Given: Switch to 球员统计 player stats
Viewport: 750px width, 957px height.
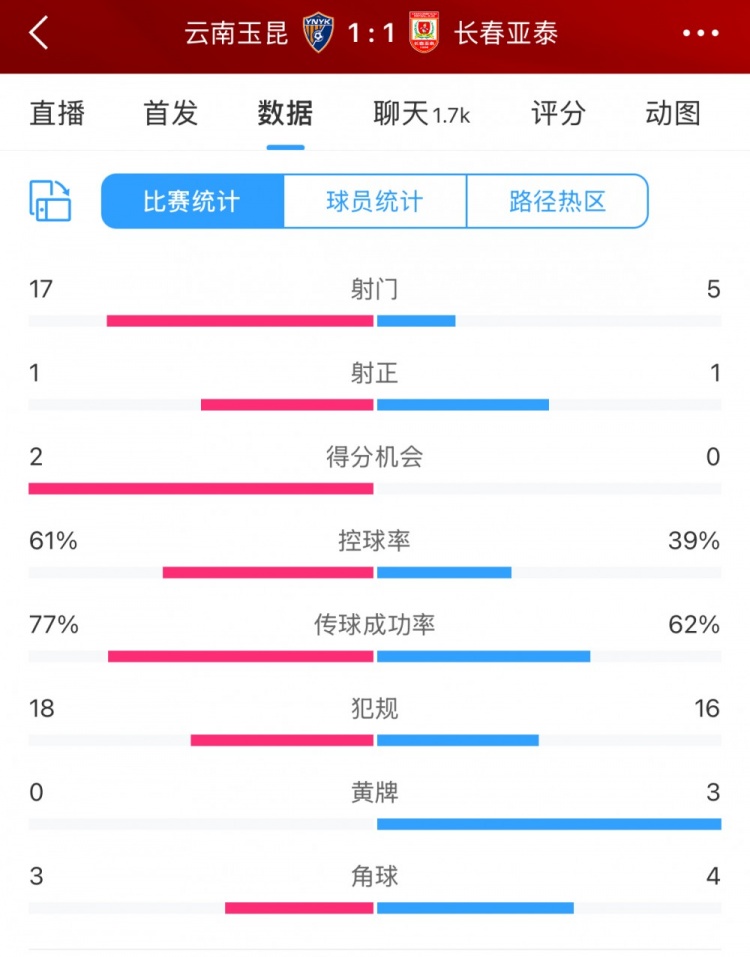Looking at the screenshot, I should coord(373,200).
